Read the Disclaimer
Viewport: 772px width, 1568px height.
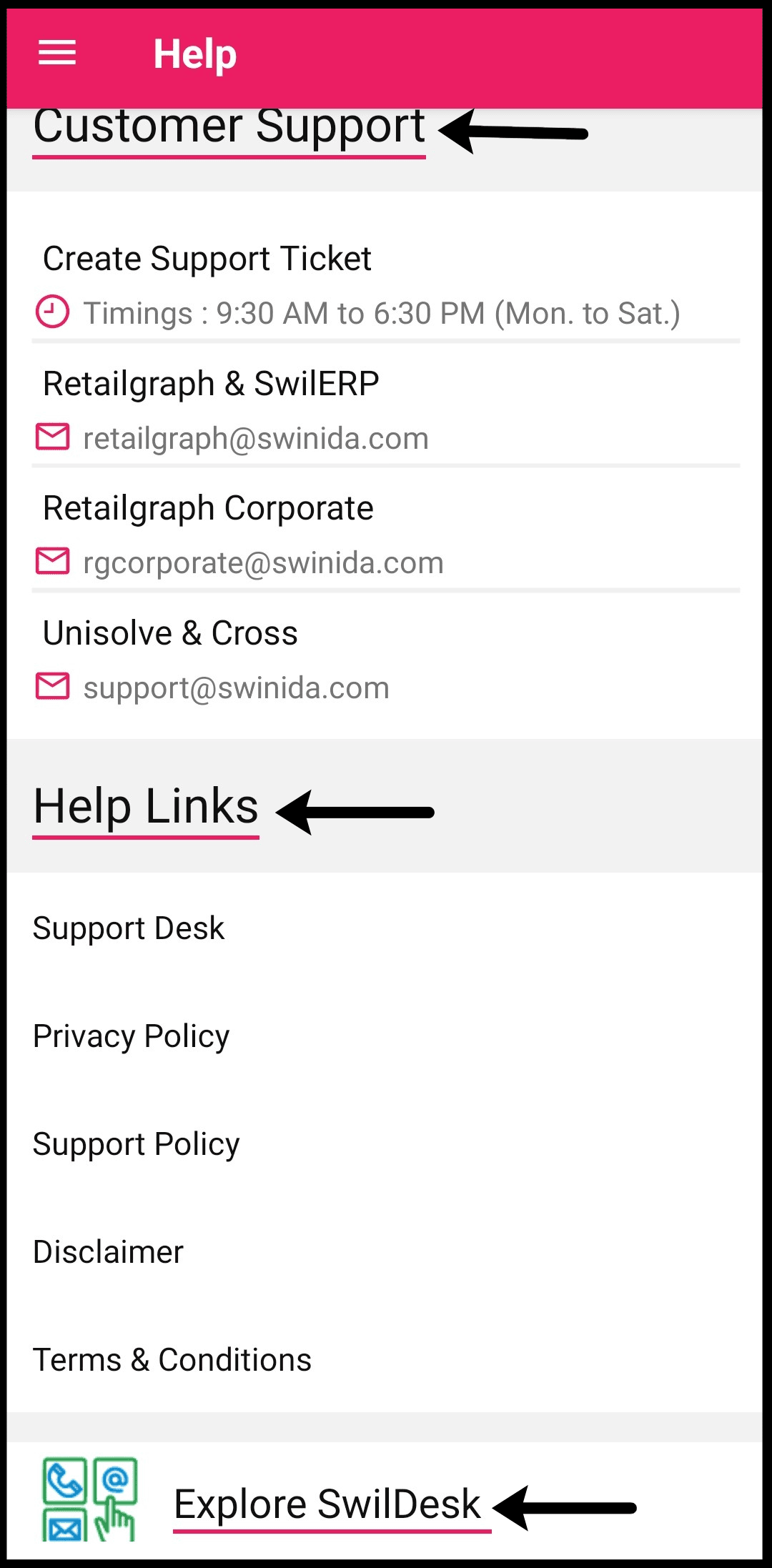click(385, 1252)
